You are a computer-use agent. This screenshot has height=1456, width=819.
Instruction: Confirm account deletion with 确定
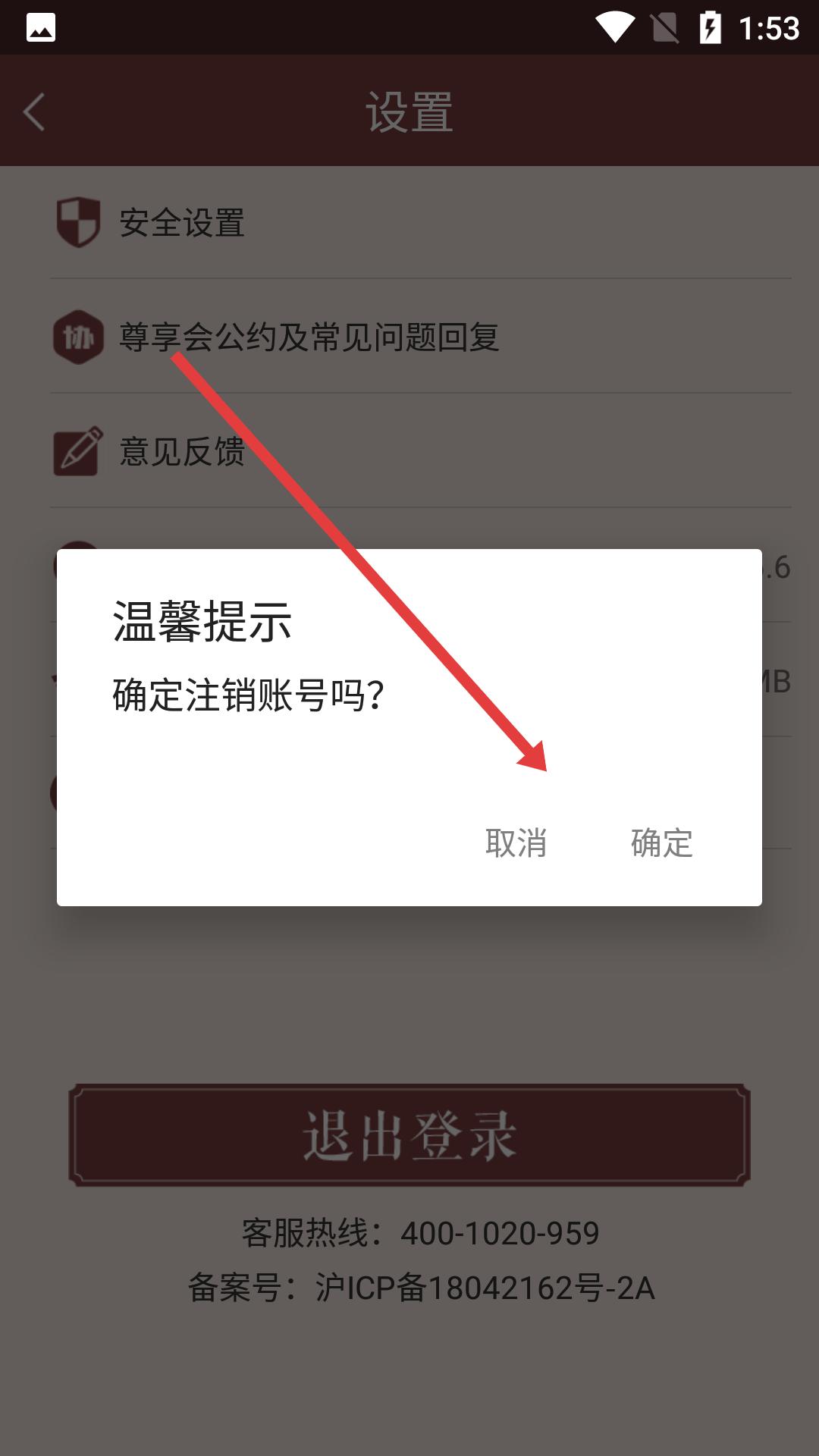tap(662, 843)
